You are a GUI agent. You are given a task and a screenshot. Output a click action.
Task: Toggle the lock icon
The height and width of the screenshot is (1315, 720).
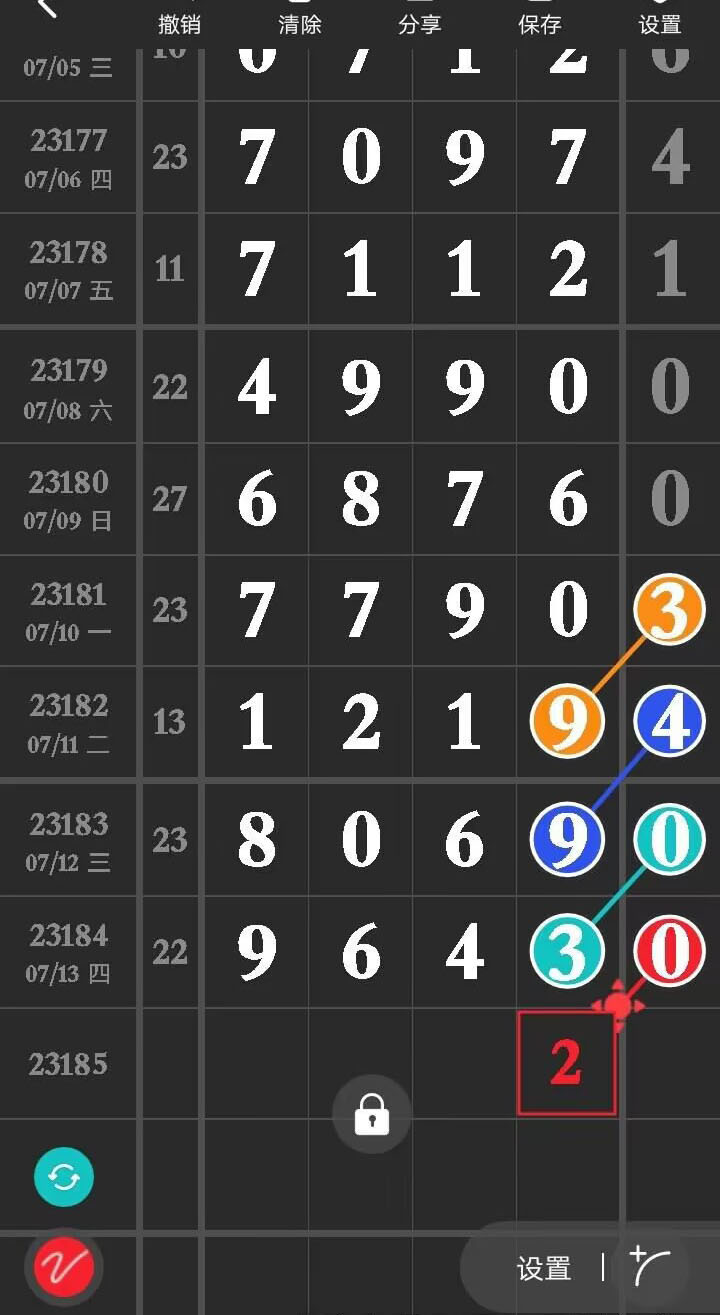(371, 1114)
